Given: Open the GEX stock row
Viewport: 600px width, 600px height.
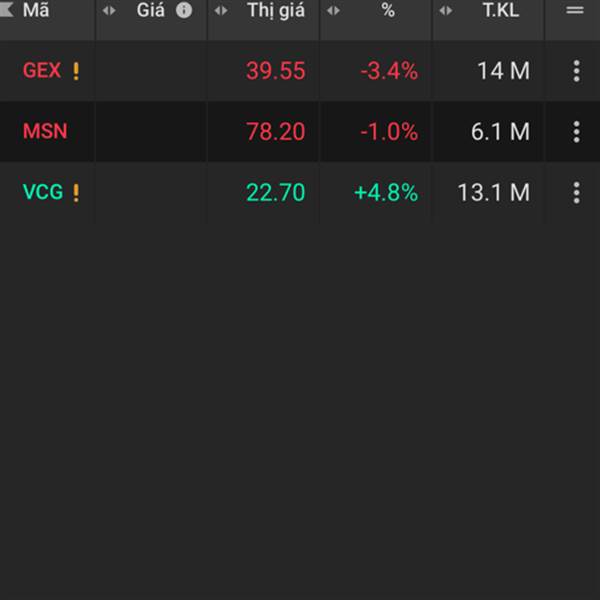Looking at the screenshot, I should pyautogui.click(x=42, y=71).
